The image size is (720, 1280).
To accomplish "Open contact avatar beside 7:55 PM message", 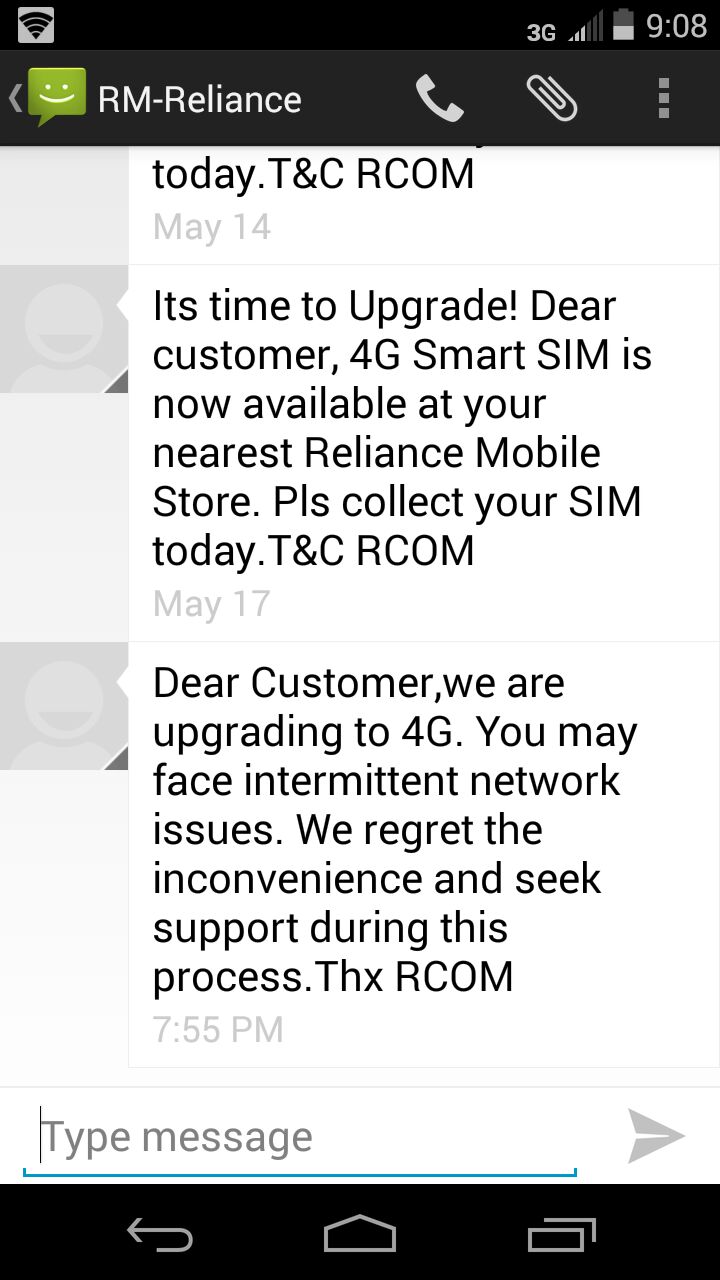I will point(64,706).
